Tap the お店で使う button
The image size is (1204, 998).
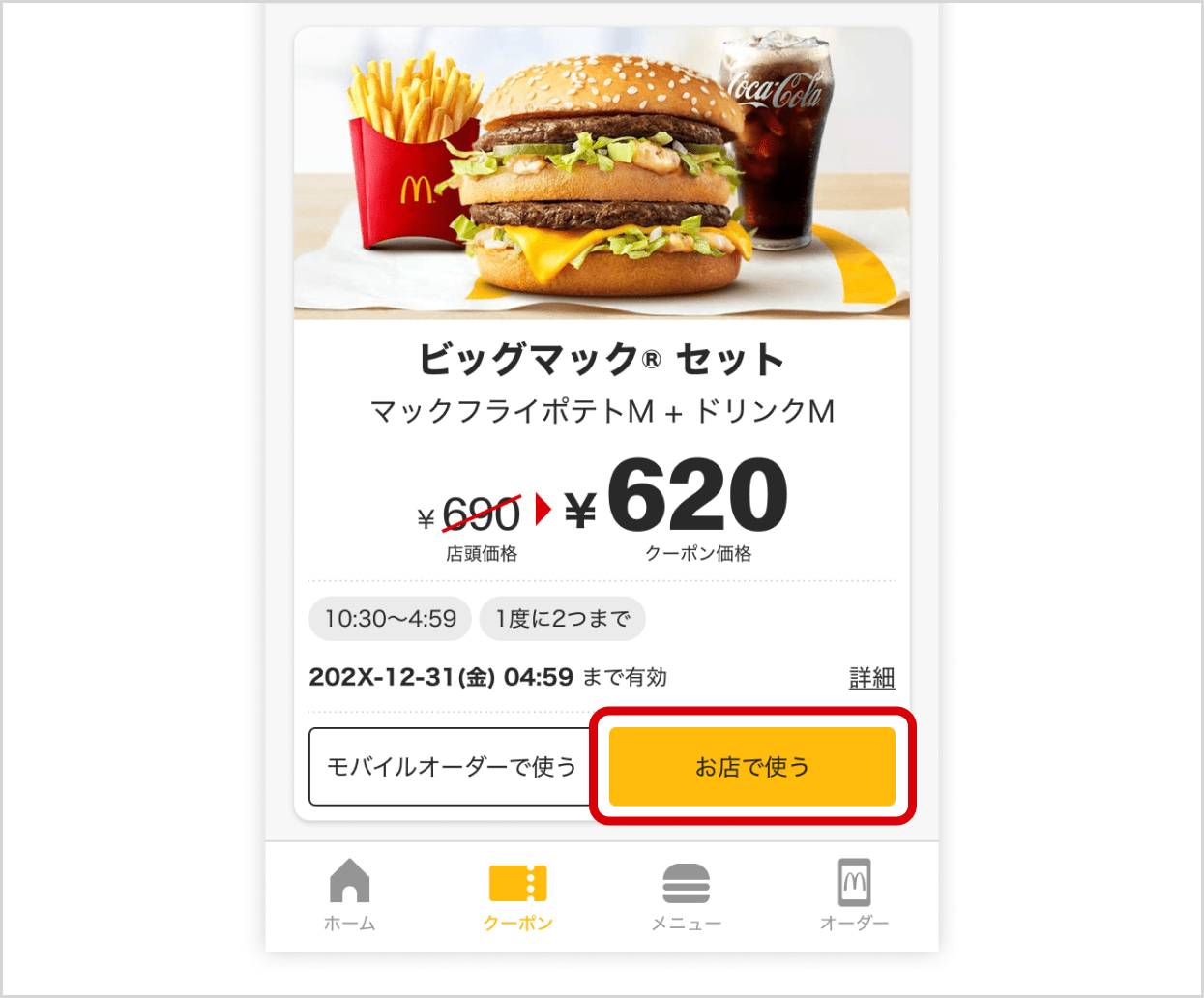[x=751, y=767]
